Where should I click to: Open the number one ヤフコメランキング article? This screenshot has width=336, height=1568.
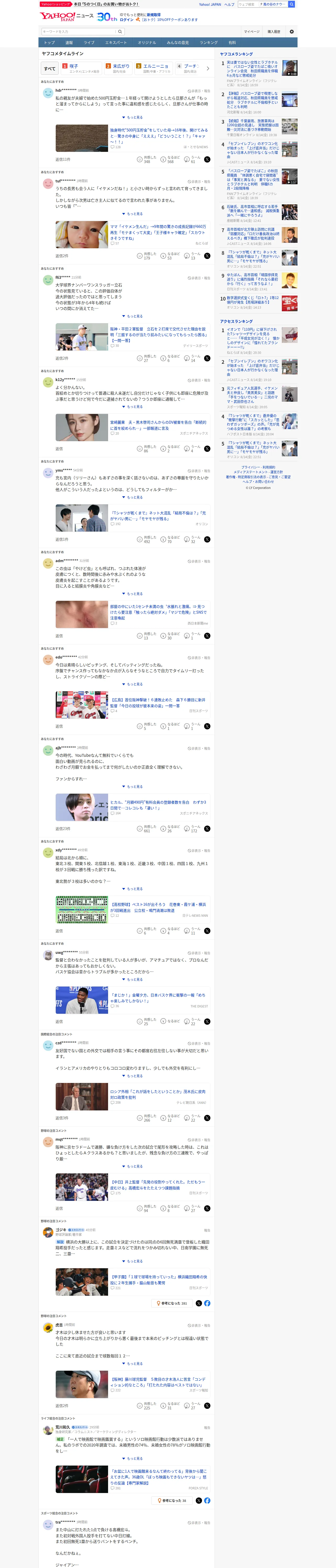click(259, 74)
